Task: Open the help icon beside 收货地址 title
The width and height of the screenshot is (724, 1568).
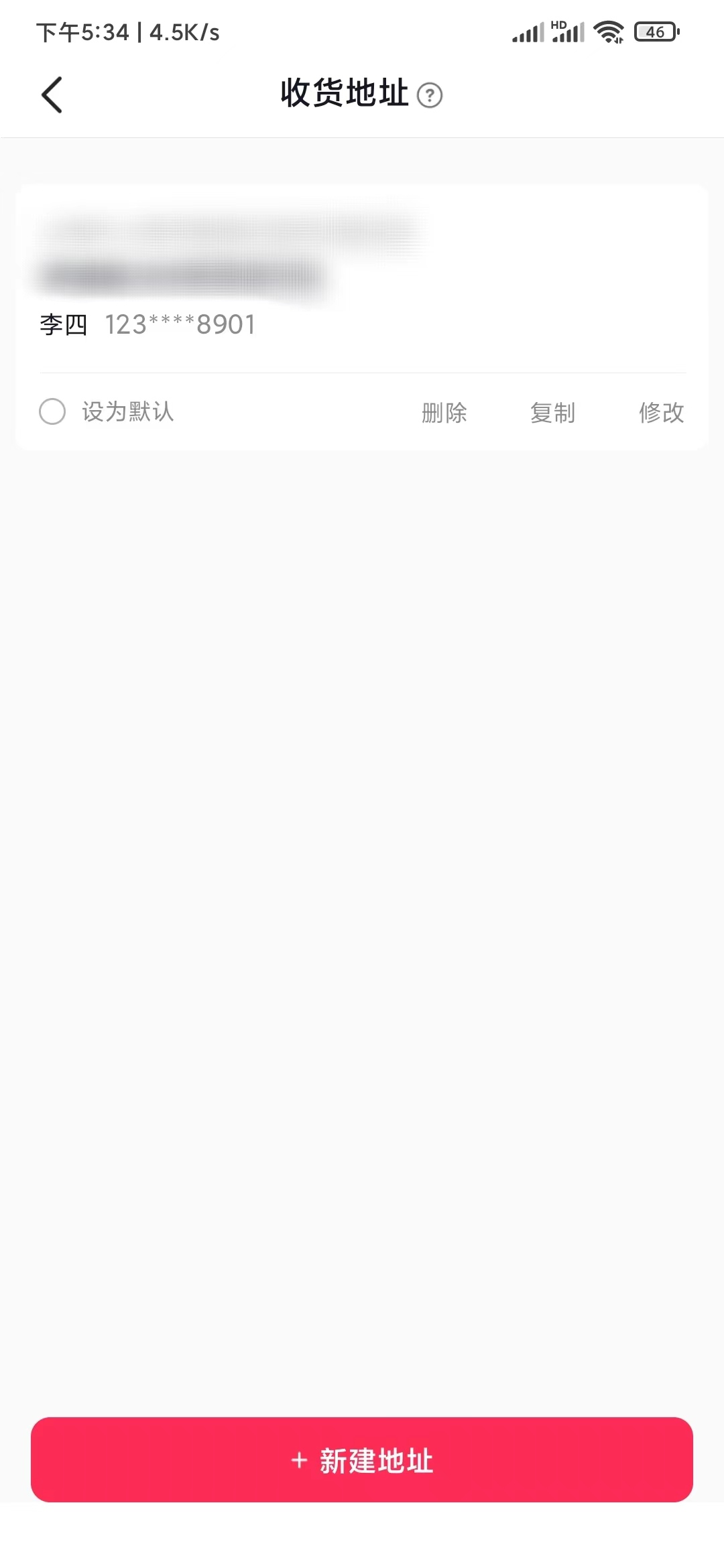Action: pyautogui.click(x=431, y=95)
